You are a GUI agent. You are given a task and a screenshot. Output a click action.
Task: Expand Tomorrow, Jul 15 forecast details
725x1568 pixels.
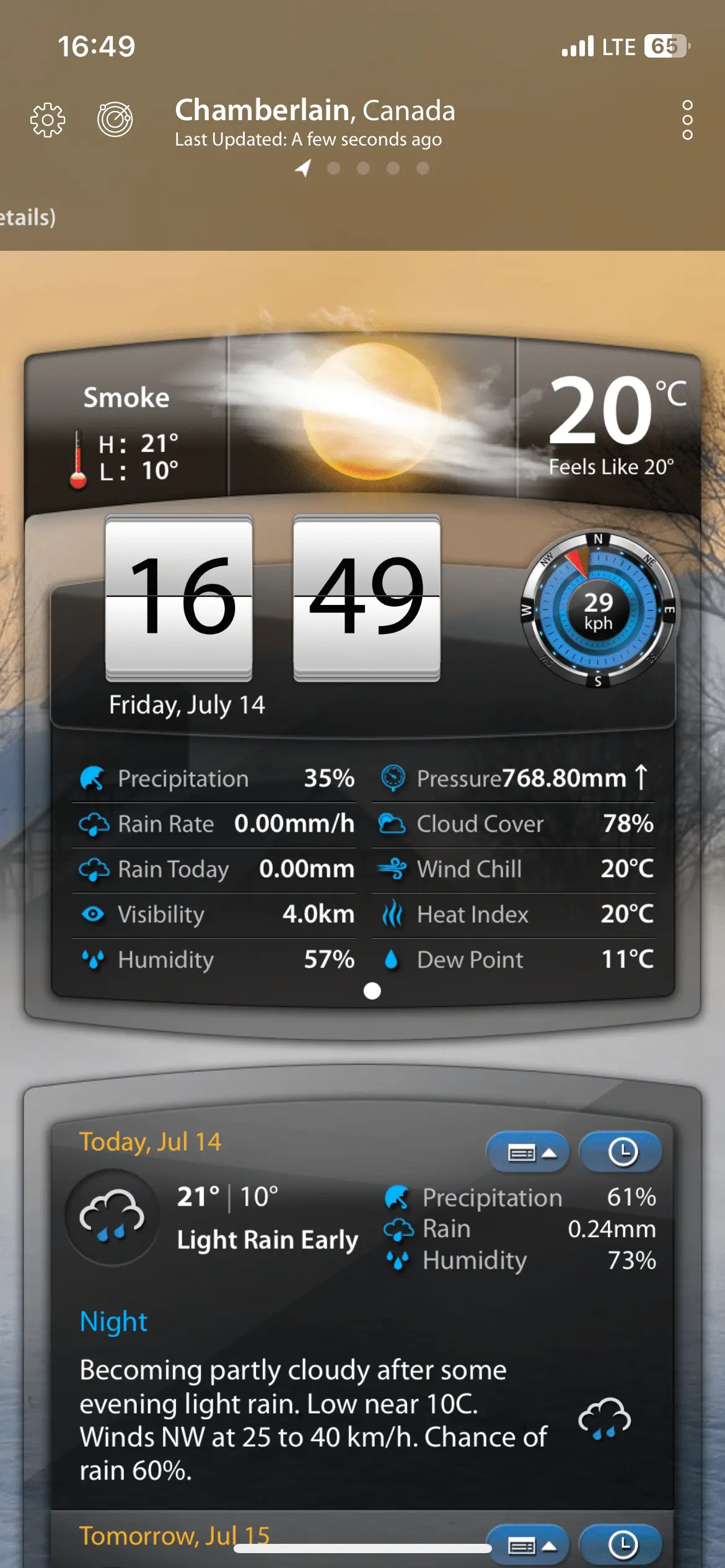click(x=528, y=1546)
